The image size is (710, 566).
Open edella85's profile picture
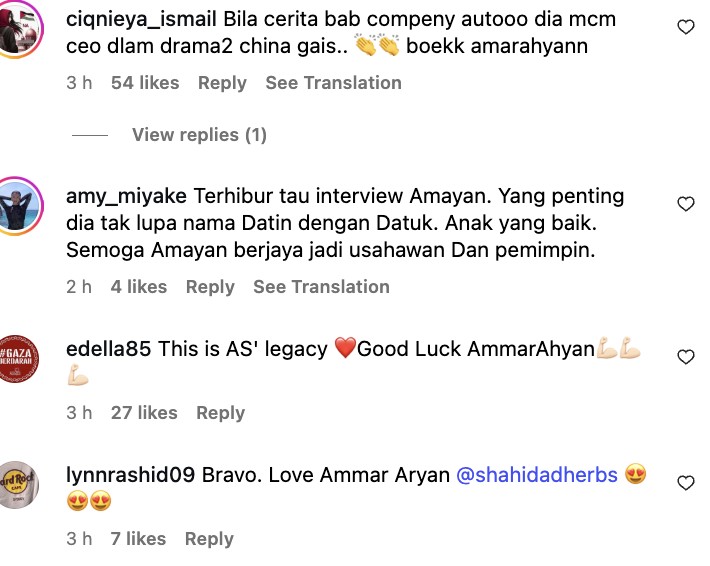pos(20,359)
